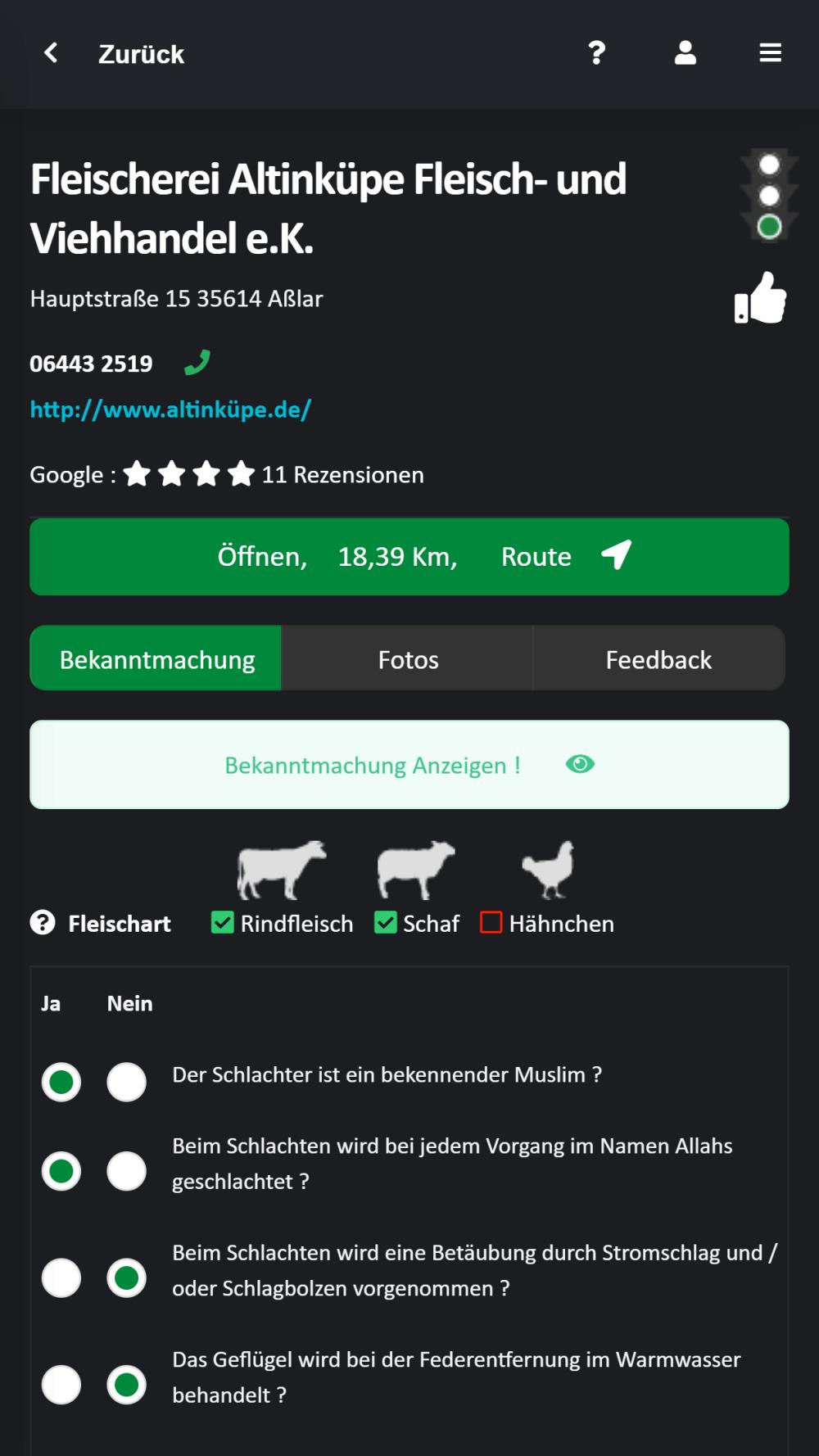
Task: Open the altinküpe.de website link
Action: pyautogui.click(x=170, y=409)
